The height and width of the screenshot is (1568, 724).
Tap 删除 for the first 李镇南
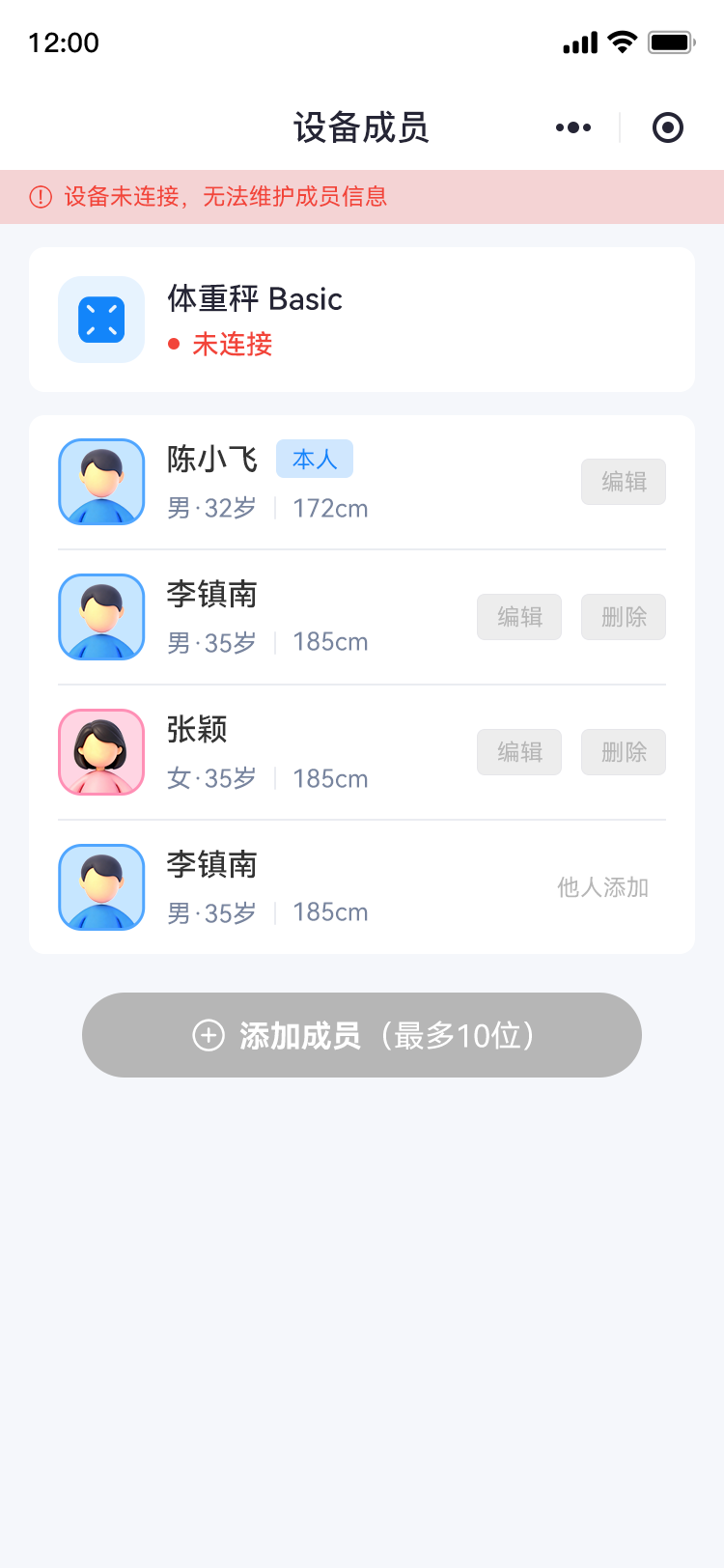pos(624,617)
